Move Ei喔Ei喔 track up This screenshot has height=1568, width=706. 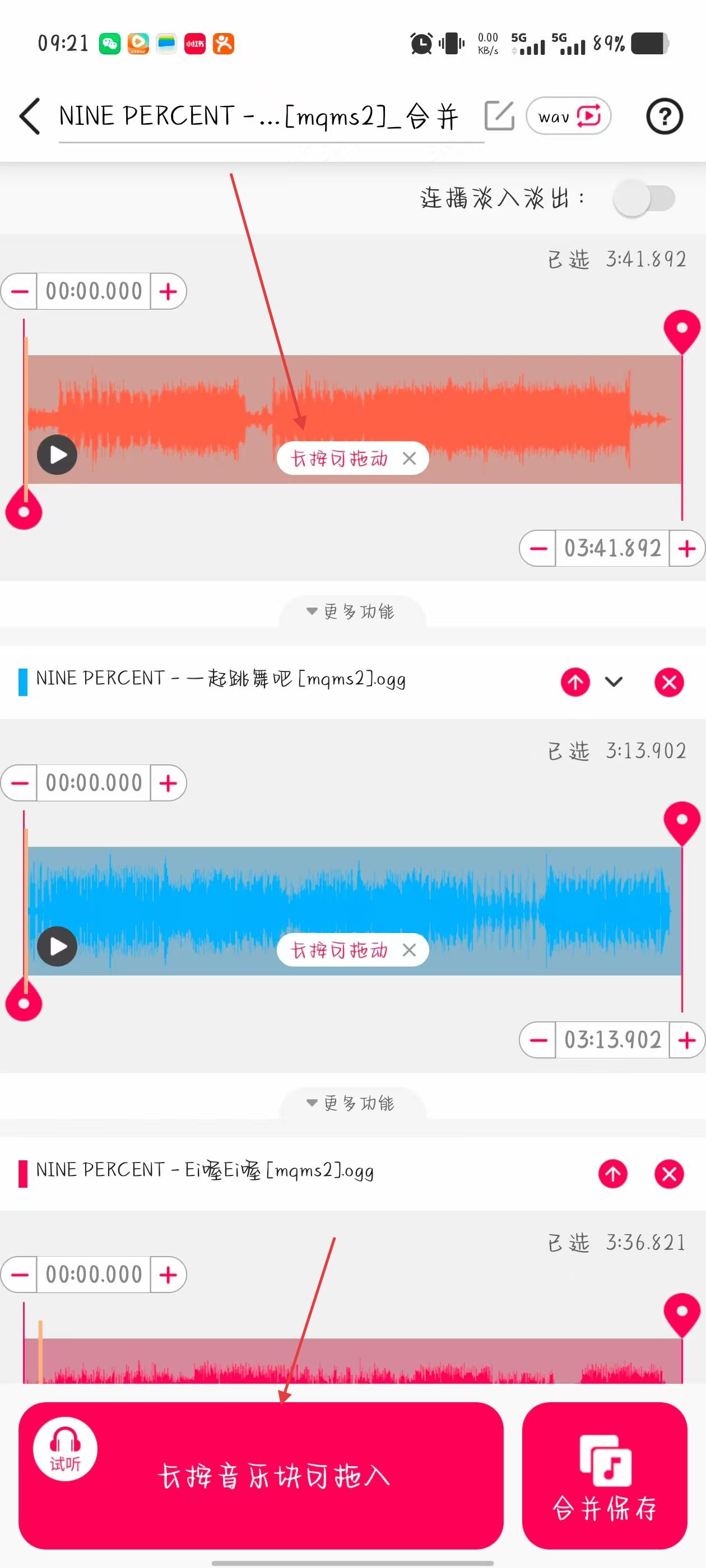pos(613,1174)
